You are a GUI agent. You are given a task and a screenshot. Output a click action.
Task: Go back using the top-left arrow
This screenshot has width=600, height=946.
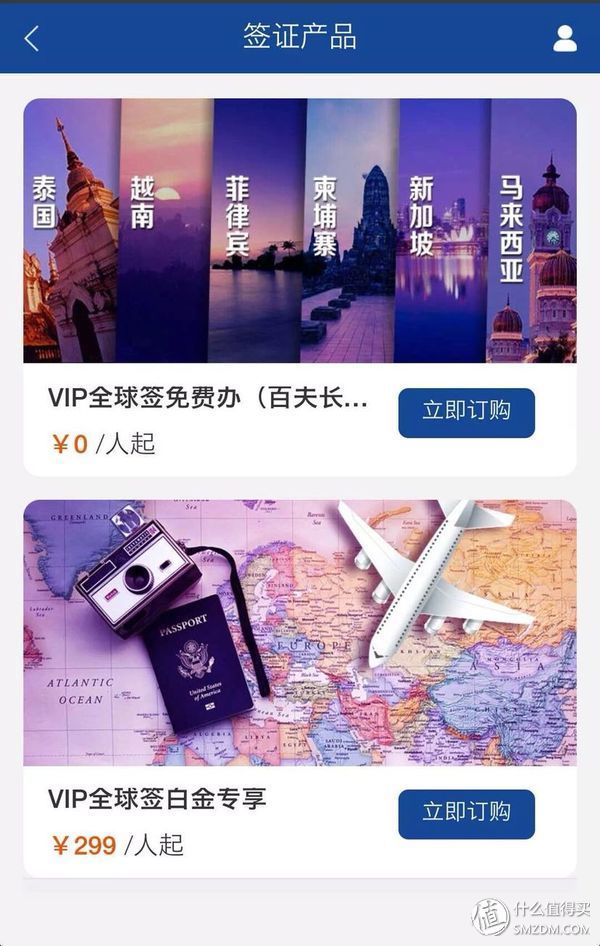pyautogui.click(x=32, y=38)
